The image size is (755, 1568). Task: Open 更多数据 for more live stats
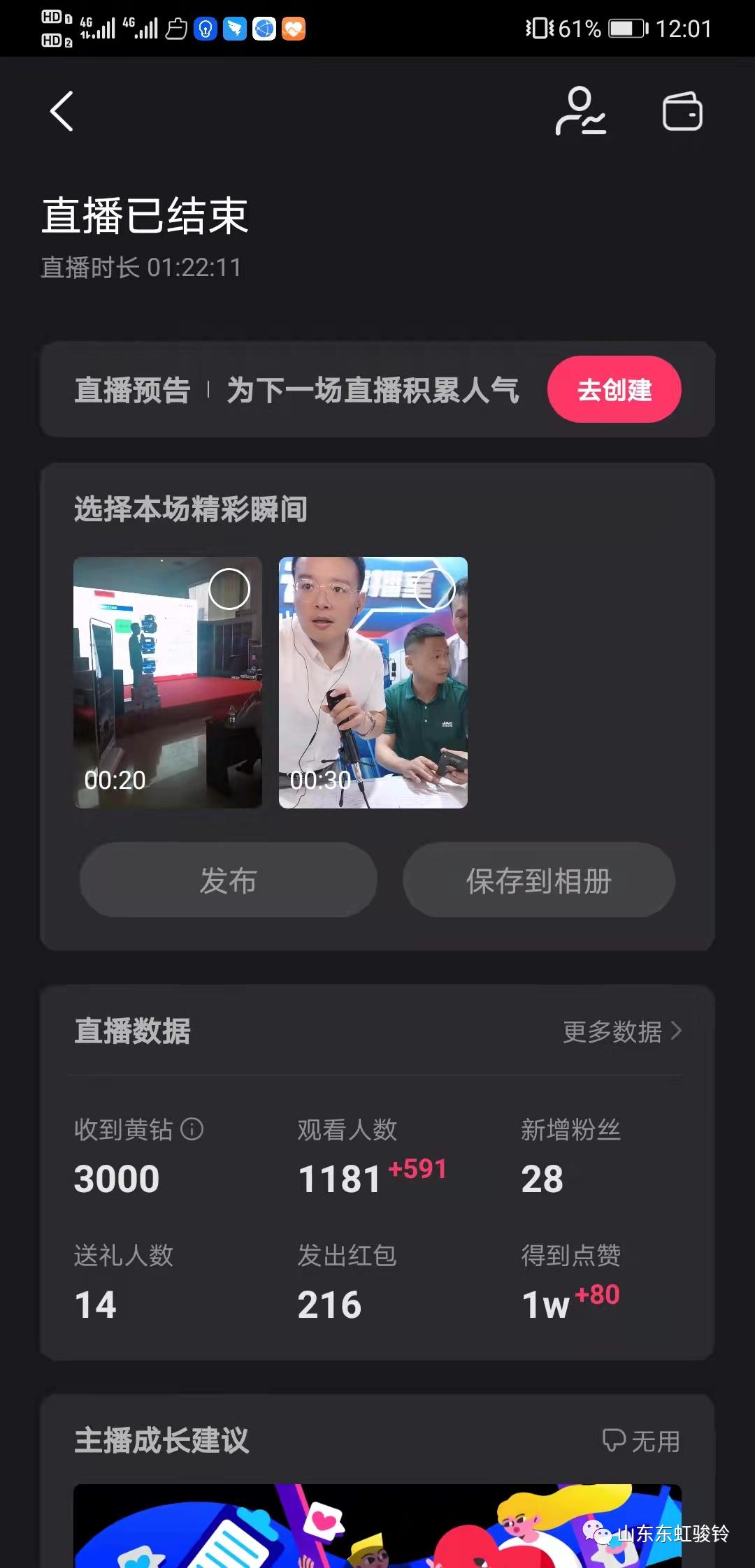pyautogui.click(x=622, y=1031)
